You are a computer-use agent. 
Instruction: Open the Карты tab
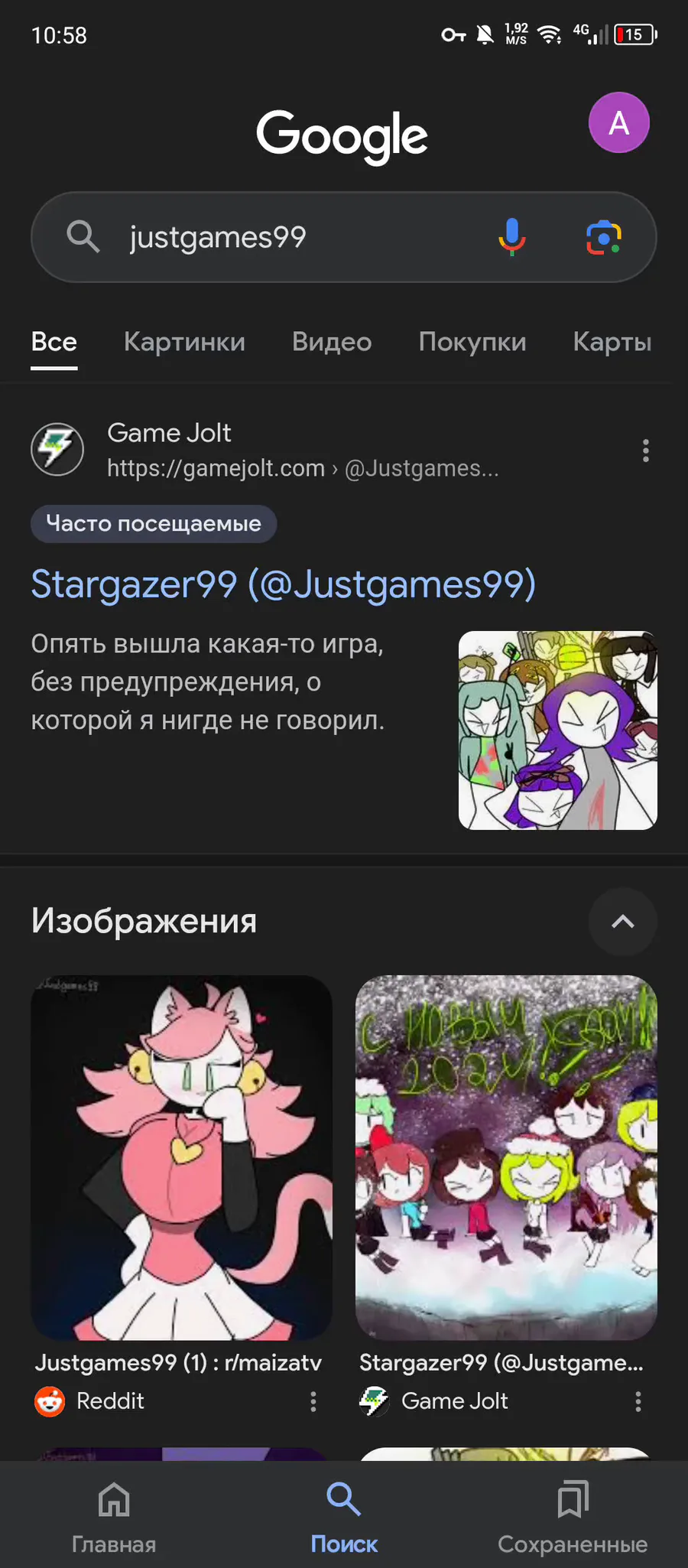click(x=612, y=341)
